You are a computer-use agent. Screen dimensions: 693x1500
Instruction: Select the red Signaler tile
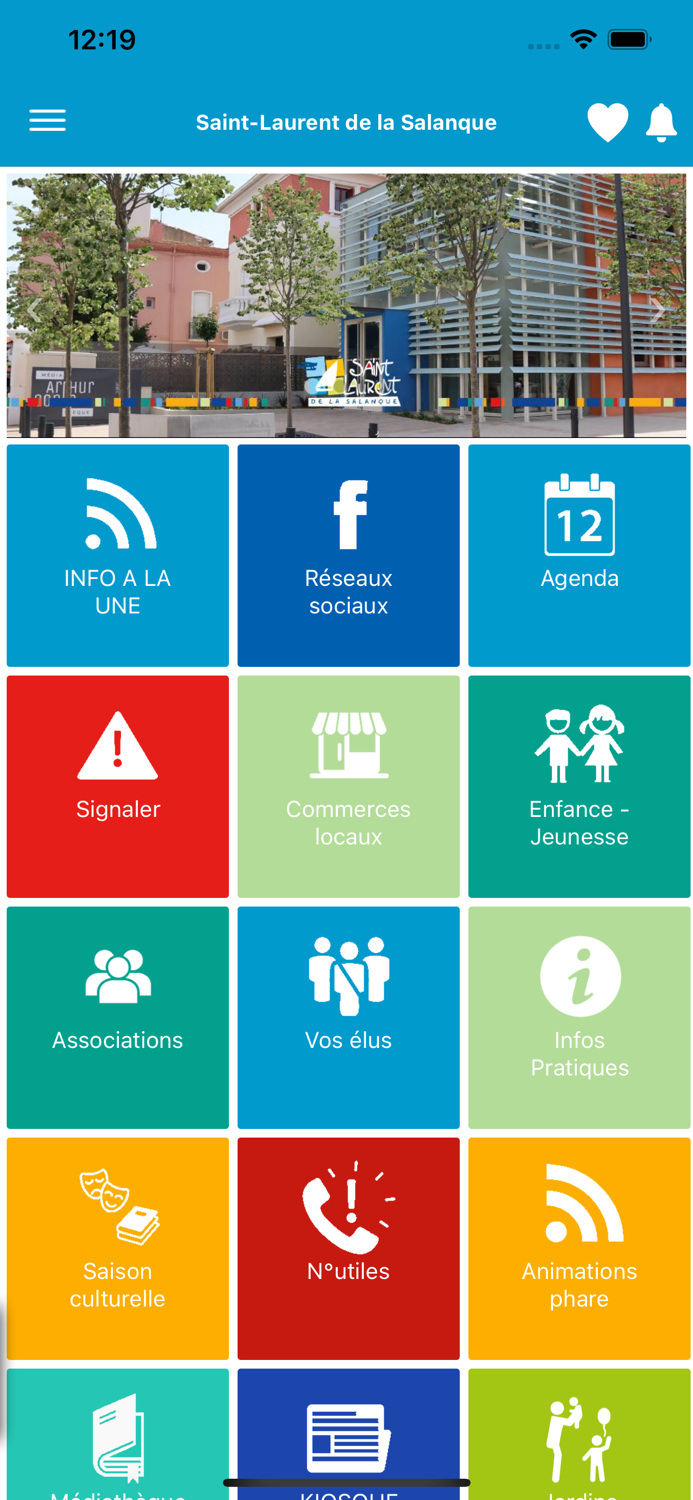pyautogui.click(x=118, y=786)
